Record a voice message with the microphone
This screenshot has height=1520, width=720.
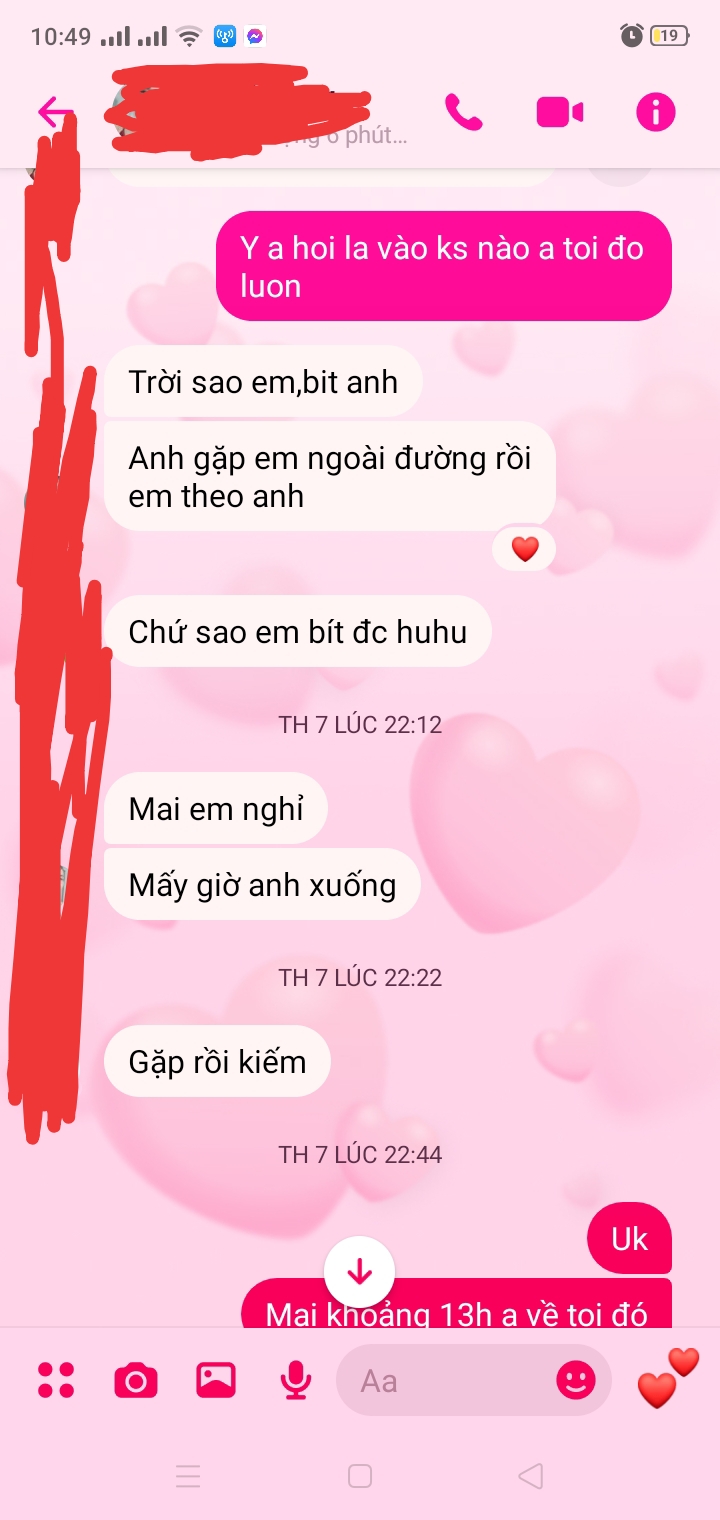(295, 1380)
